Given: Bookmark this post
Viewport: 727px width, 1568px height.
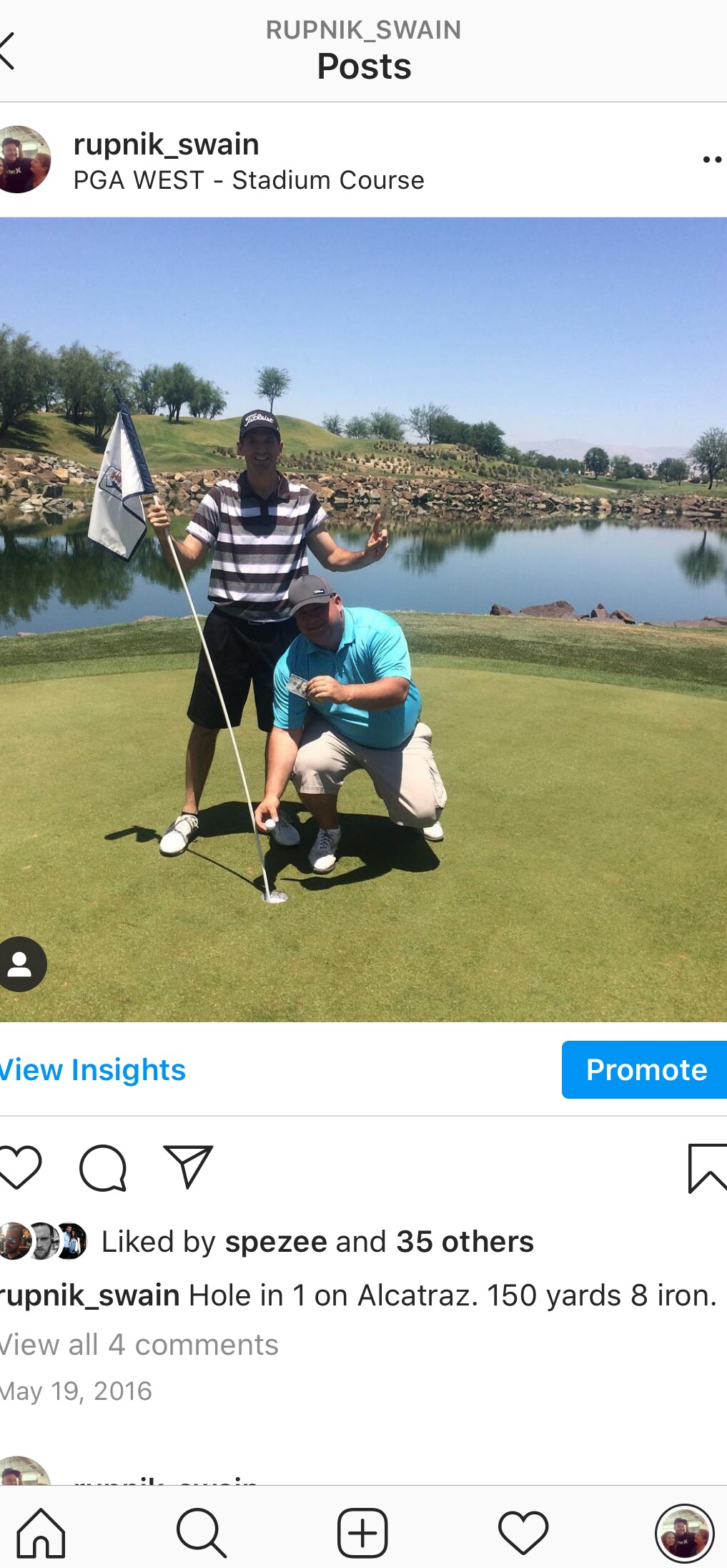Looking at the screenshot, I should pos(706,1168).
